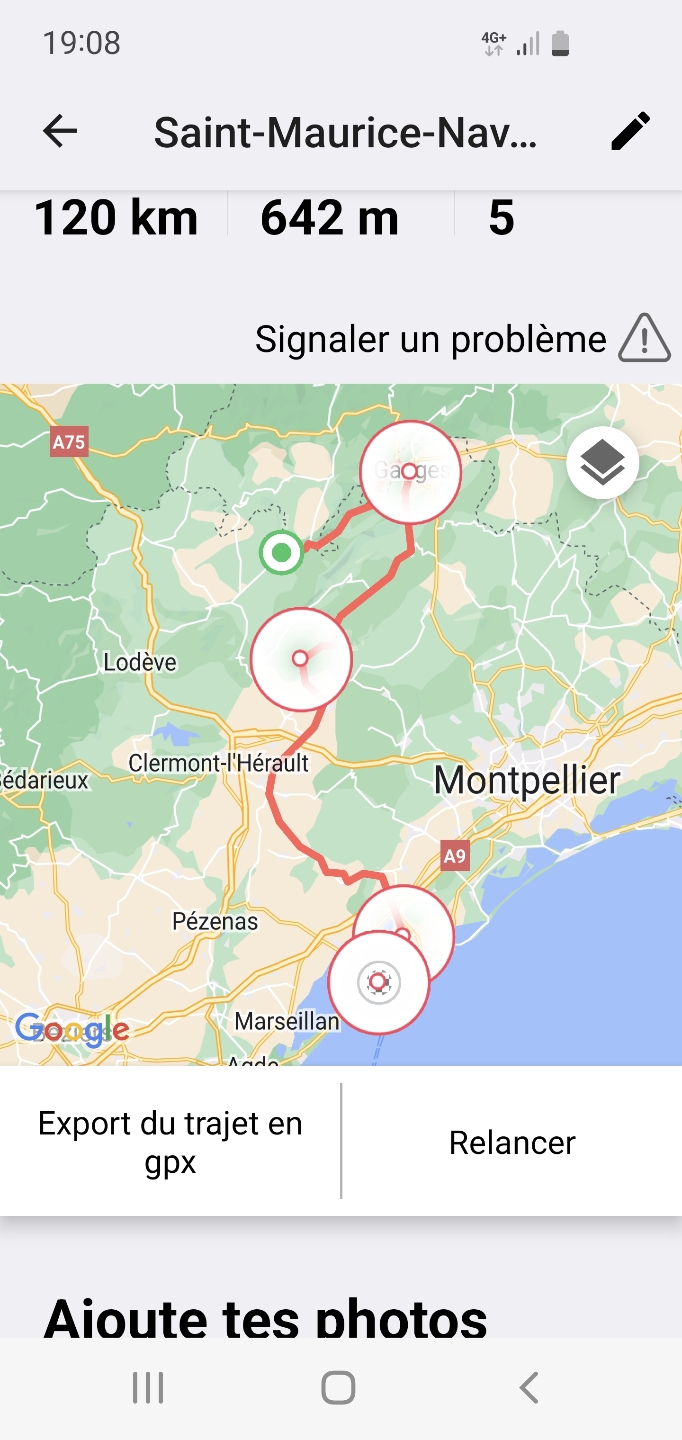Go back using the app bar arrow

pos(60,131)
